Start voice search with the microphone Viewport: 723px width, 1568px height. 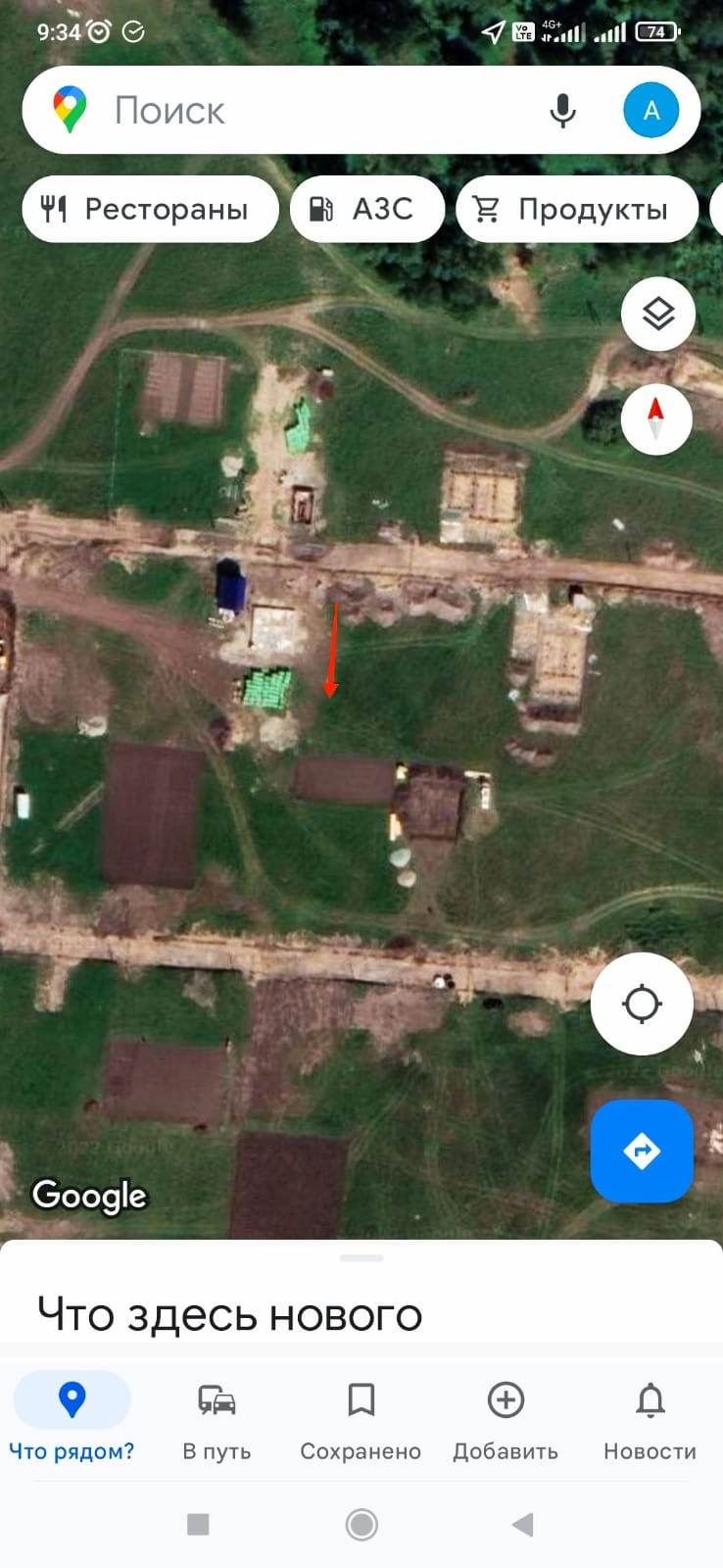[x=562, y=111]
